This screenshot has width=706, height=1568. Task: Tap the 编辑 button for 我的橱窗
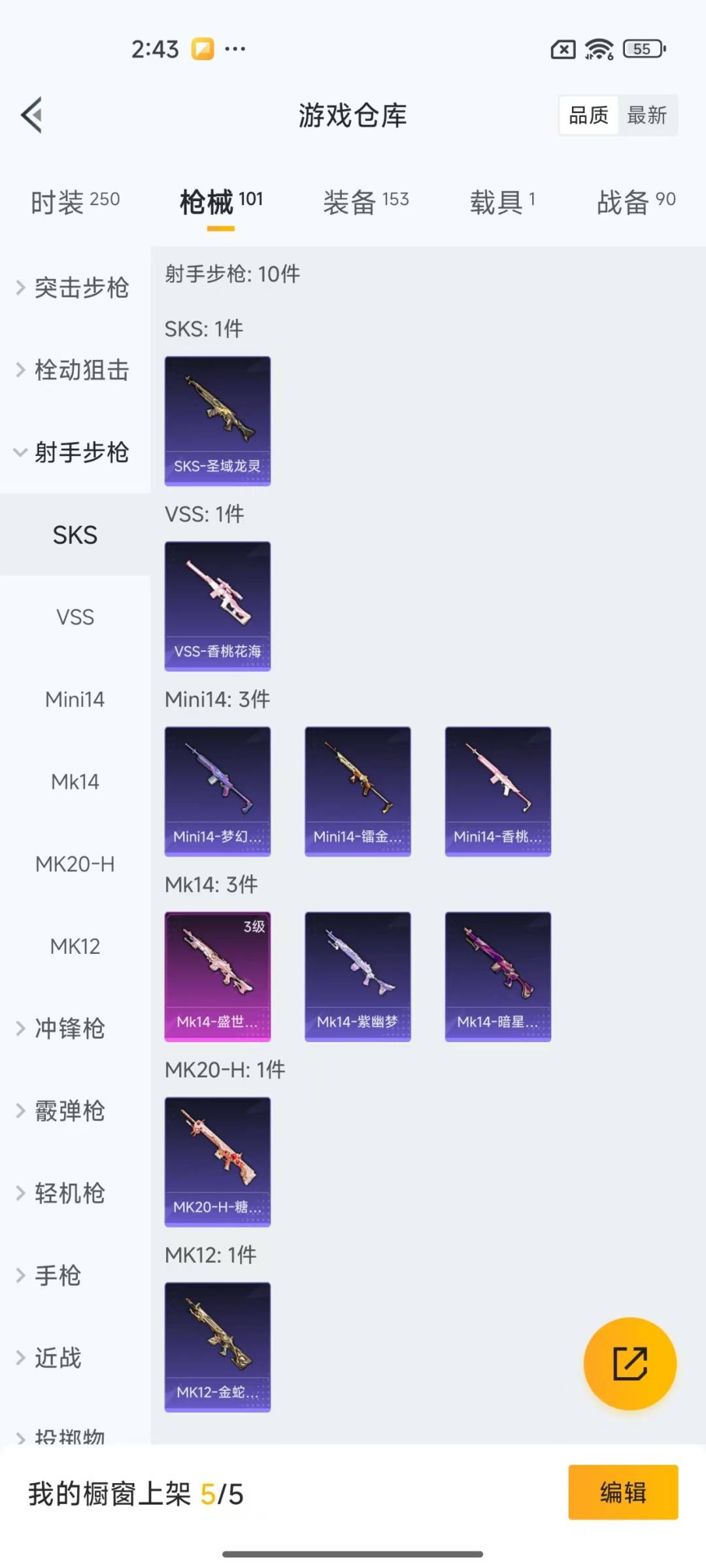tap(622, 1492)
